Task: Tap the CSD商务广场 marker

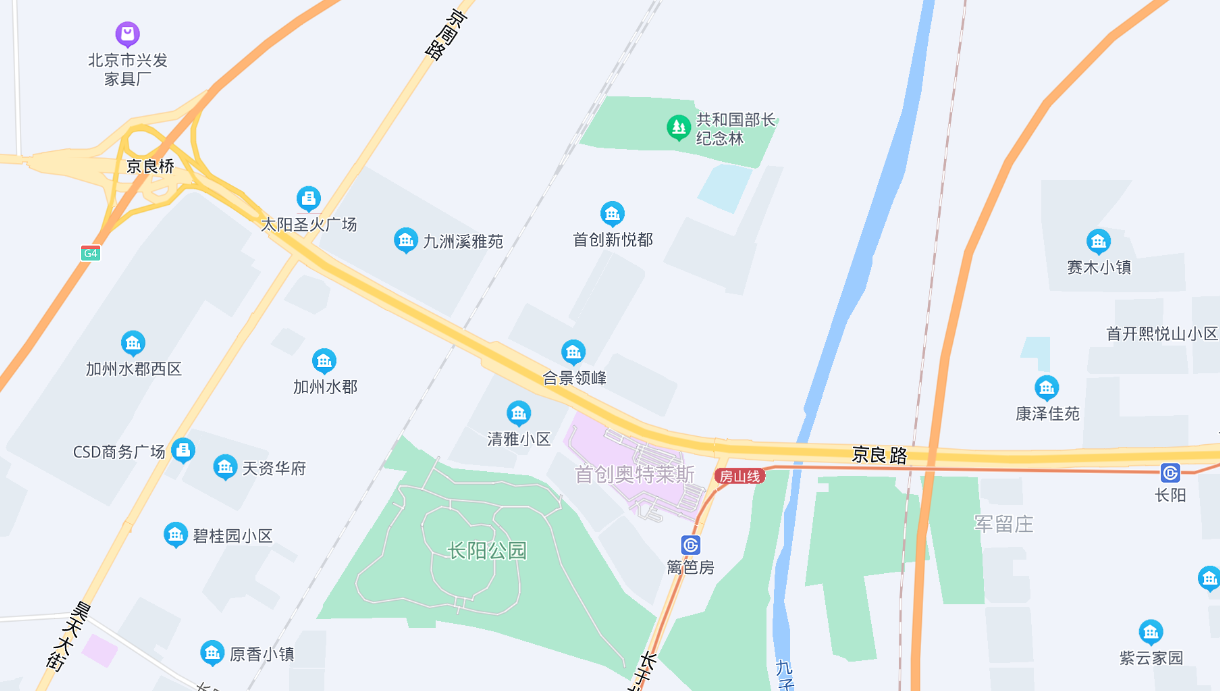Action: tap(183, 451)
